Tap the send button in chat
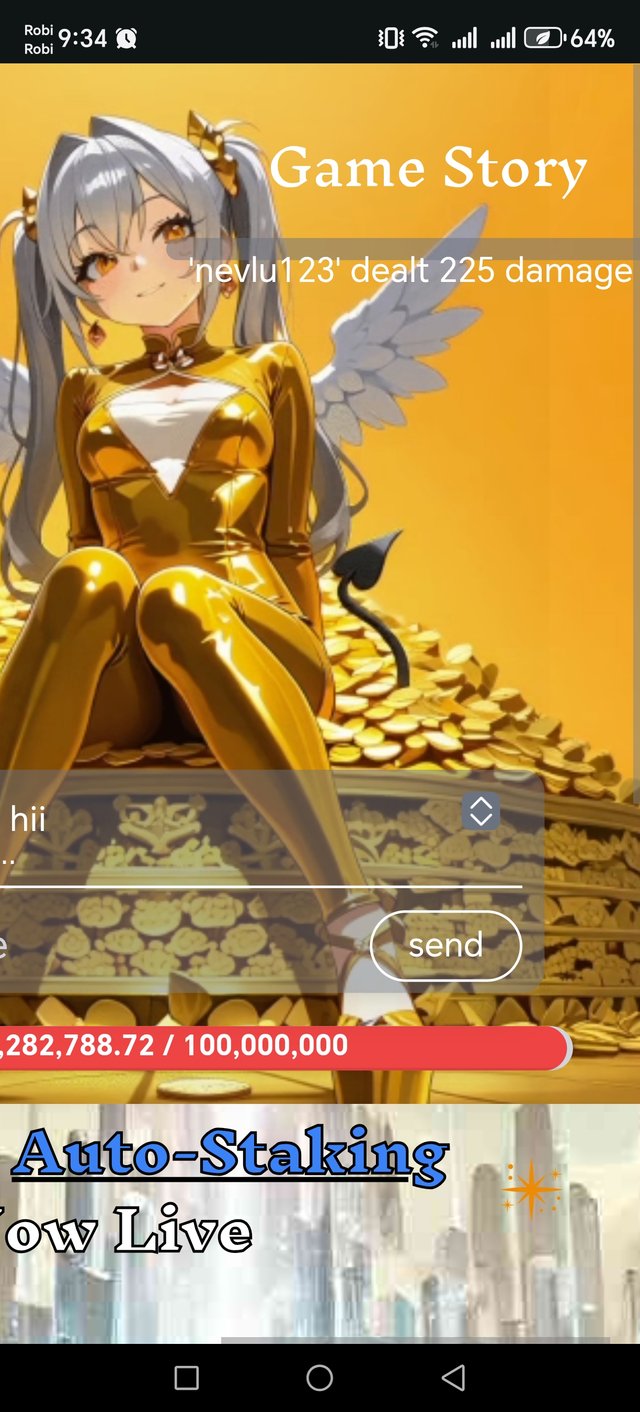Screen dimensions: 640x1412 click(x=445, y=945)
